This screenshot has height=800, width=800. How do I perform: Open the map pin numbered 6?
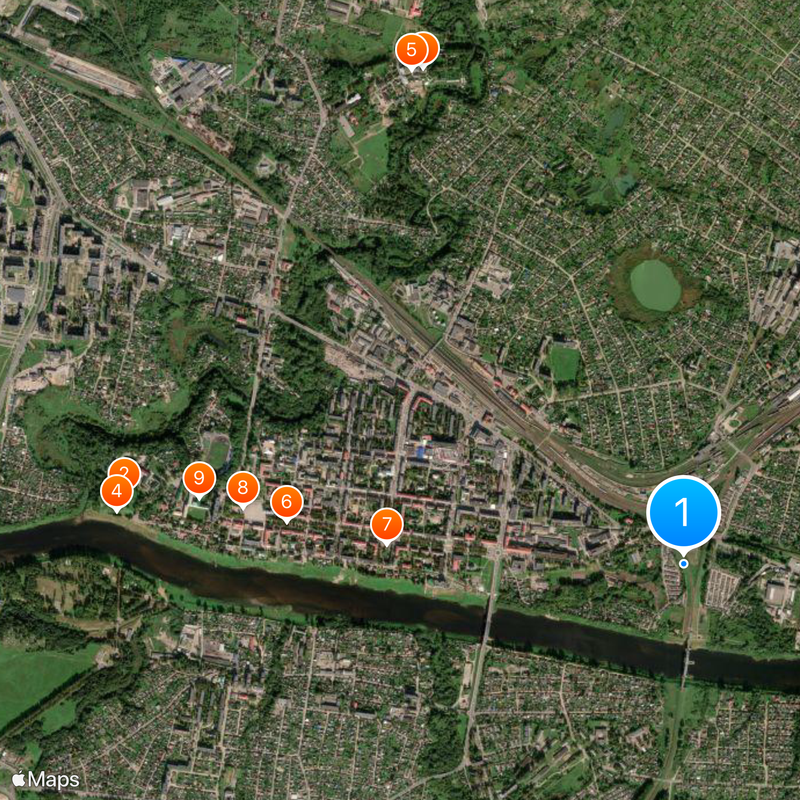coord(286,501)
